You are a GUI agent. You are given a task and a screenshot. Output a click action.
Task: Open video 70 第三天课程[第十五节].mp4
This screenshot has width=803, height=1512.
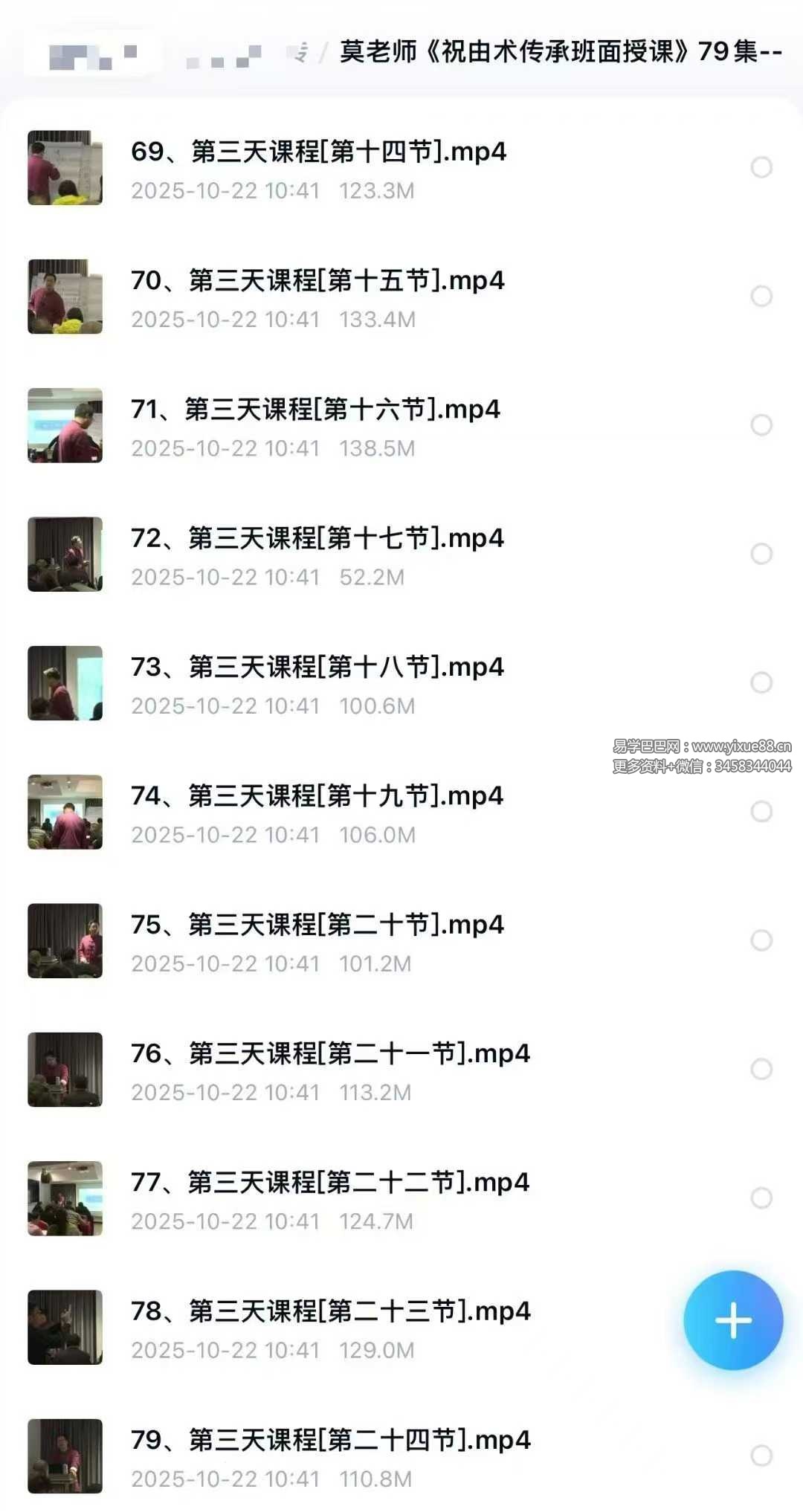[x=317, y=281]
